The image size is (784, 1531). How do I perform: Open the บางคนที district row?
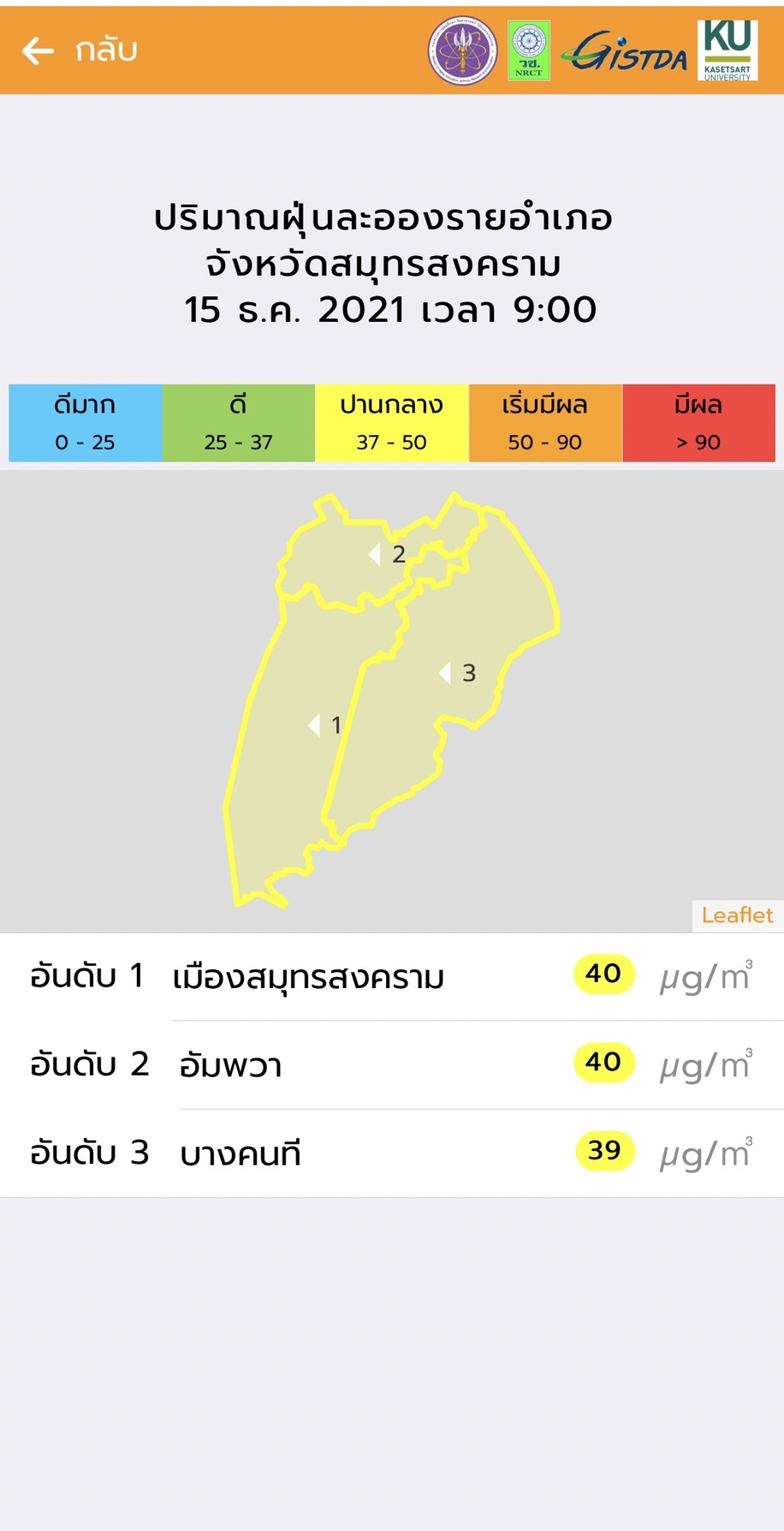click(x=392, y=1153)
